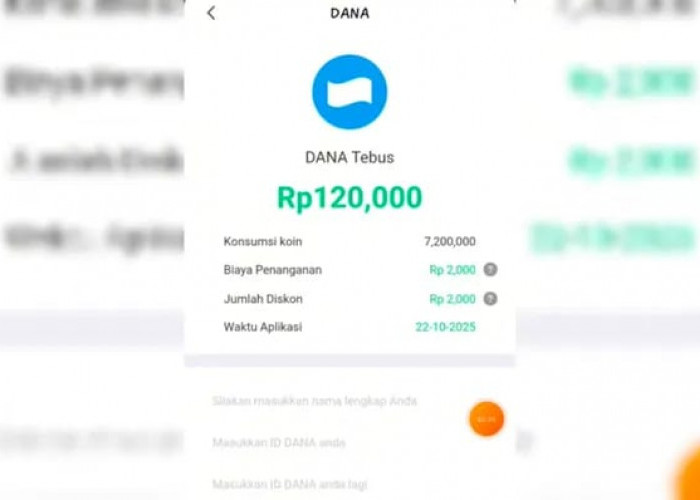Focus the full name input field
The image size is (700, 500).
coord(315,401)
